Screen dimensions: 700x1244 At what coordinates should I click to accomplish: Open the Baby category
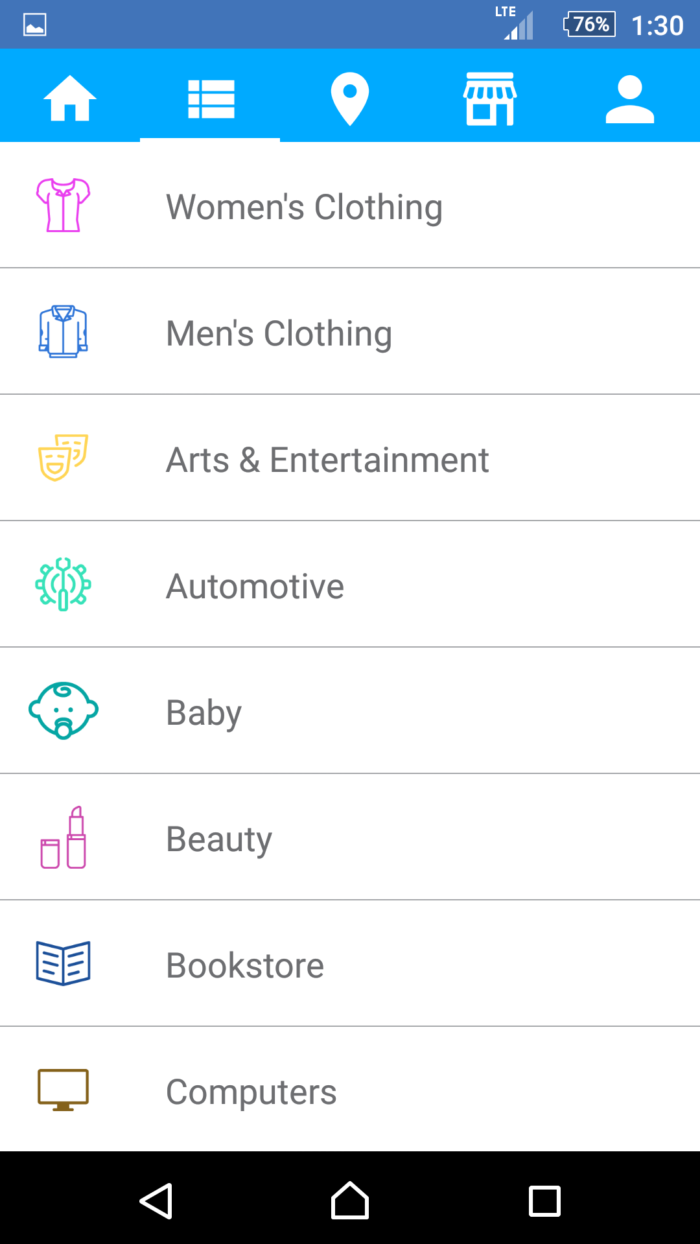350,710
